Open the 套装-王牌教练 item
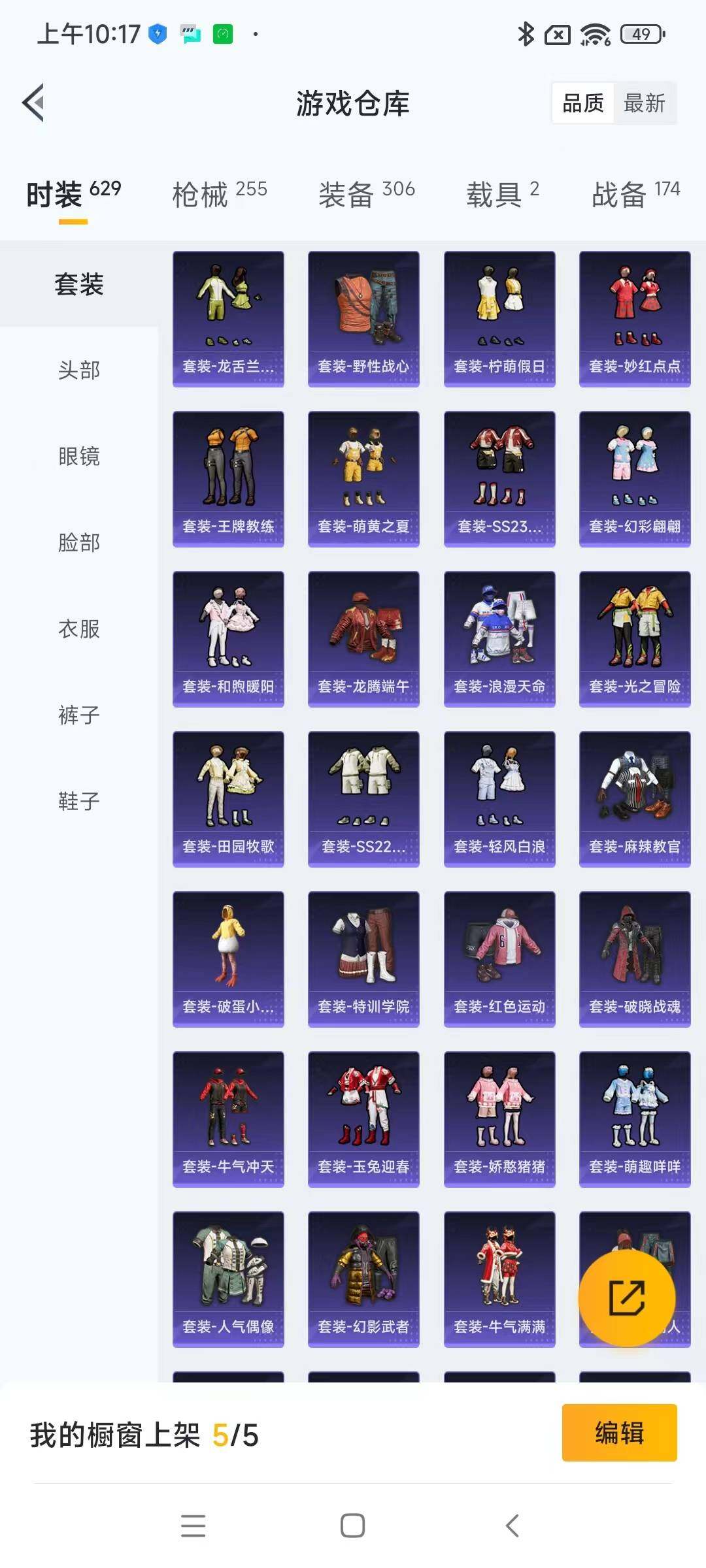The height and width of the screenshot is (1568, 706). 228,479
